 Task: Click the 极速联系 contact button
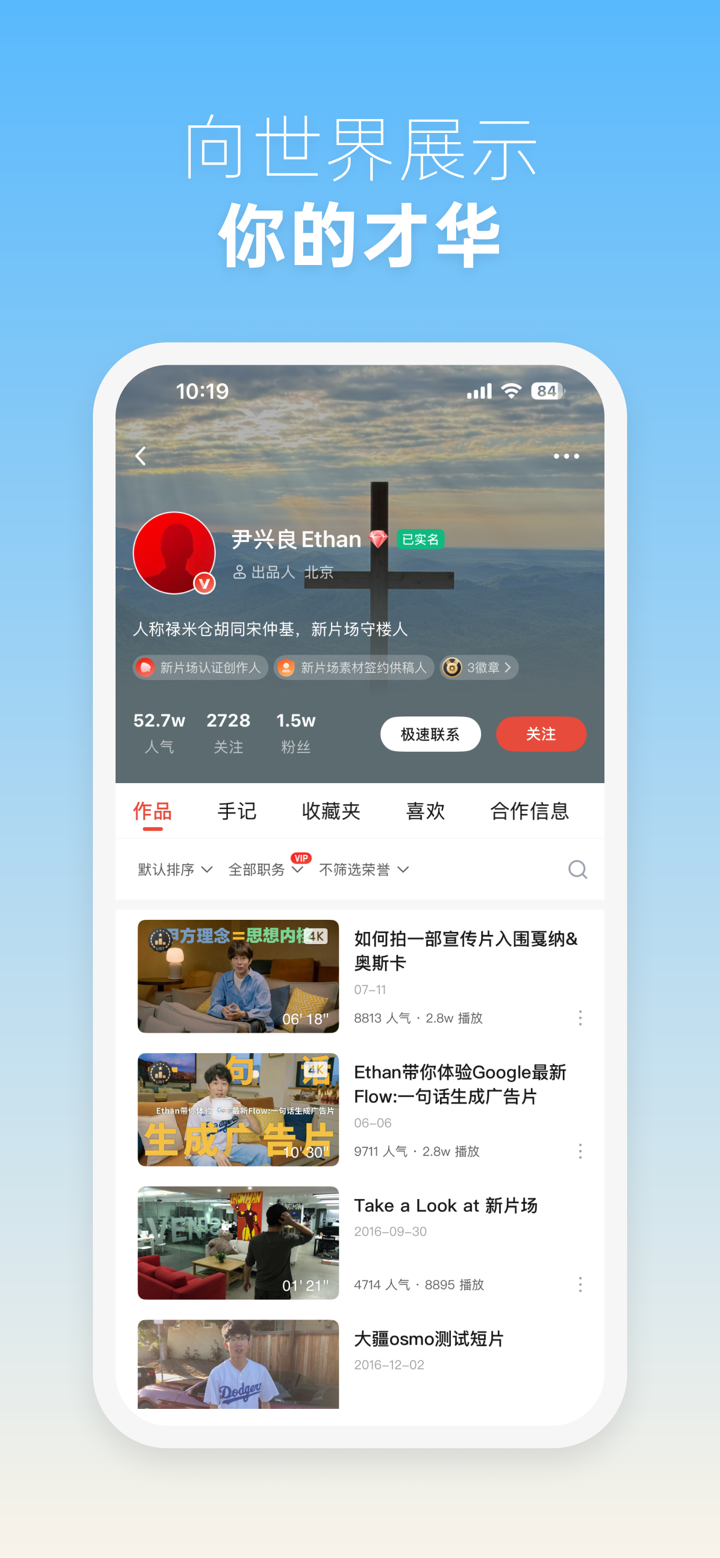point(430,733)
